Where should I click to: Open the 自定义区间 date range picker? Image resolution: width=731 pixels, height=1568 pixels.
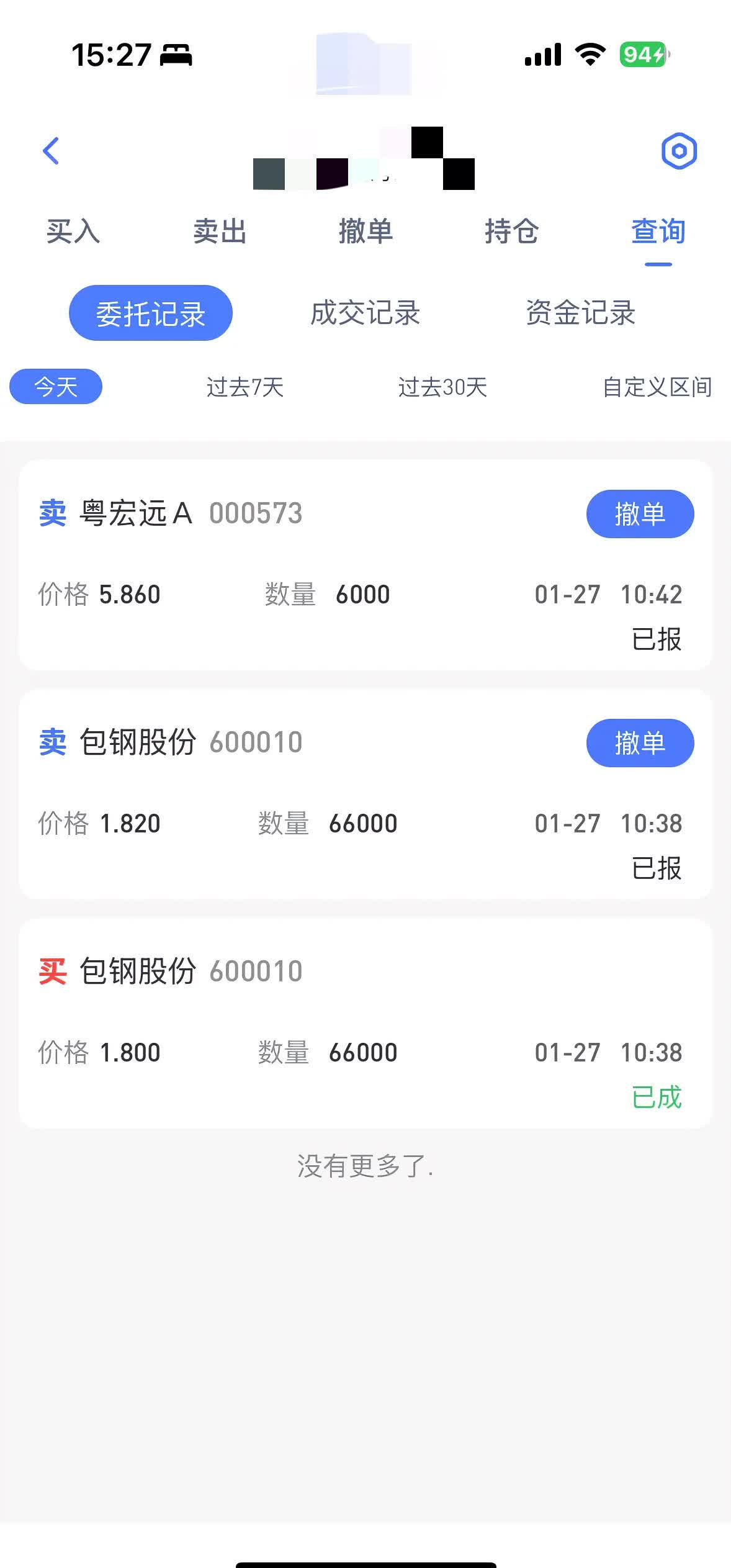(659, 387)
